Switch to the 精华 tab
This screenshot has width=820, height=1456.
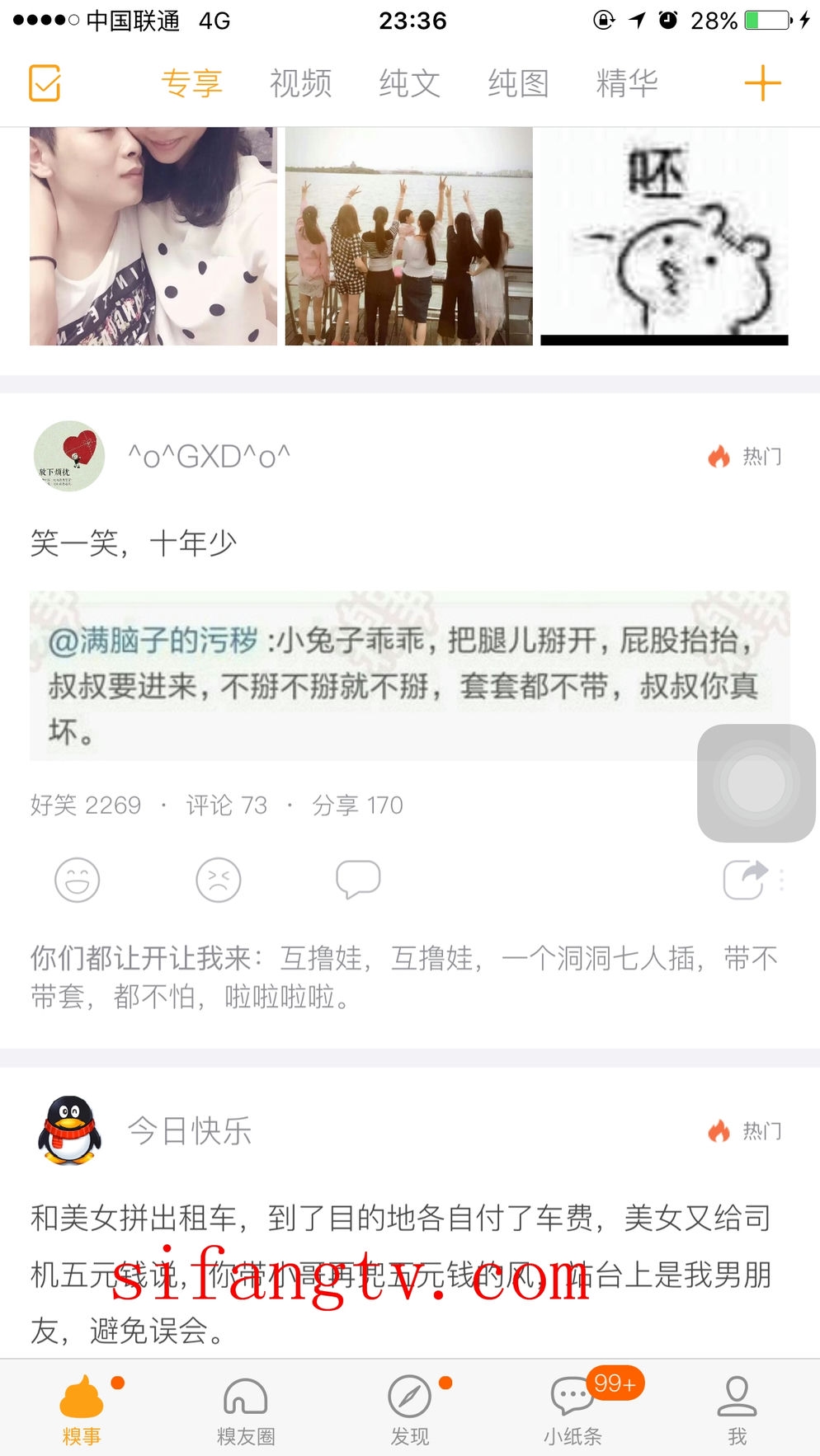tap(627, 83)
